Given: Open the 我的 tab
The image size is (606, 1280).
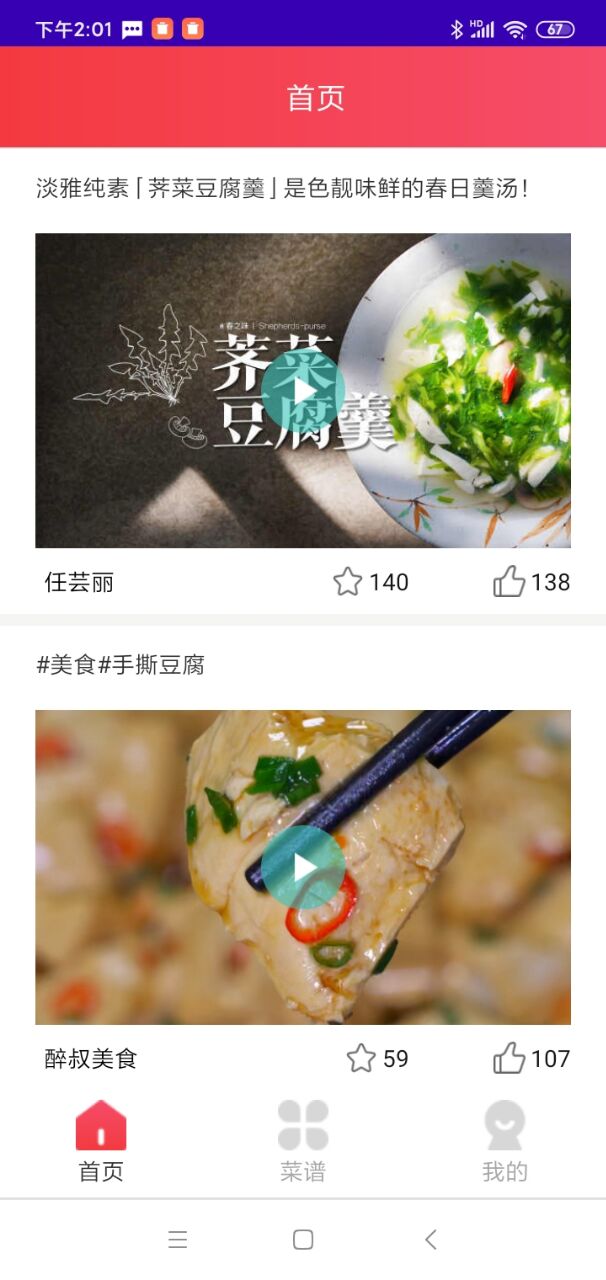Looking at the screenshot, I should click(x=504, y=1140).
